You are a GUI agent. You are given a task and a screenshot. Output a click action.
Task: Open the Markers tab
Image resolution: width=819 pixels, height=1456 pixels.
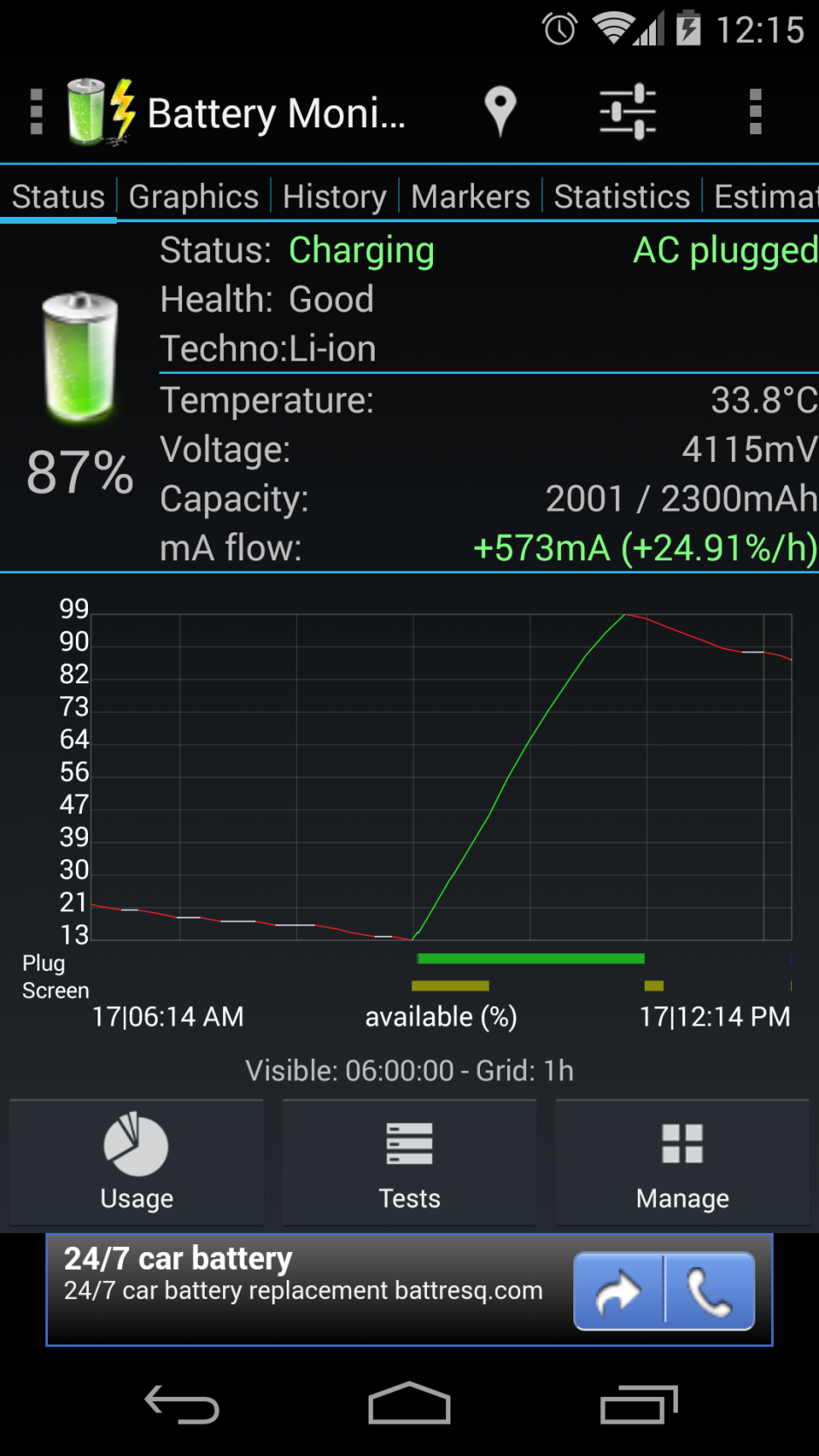pos(470,197)
